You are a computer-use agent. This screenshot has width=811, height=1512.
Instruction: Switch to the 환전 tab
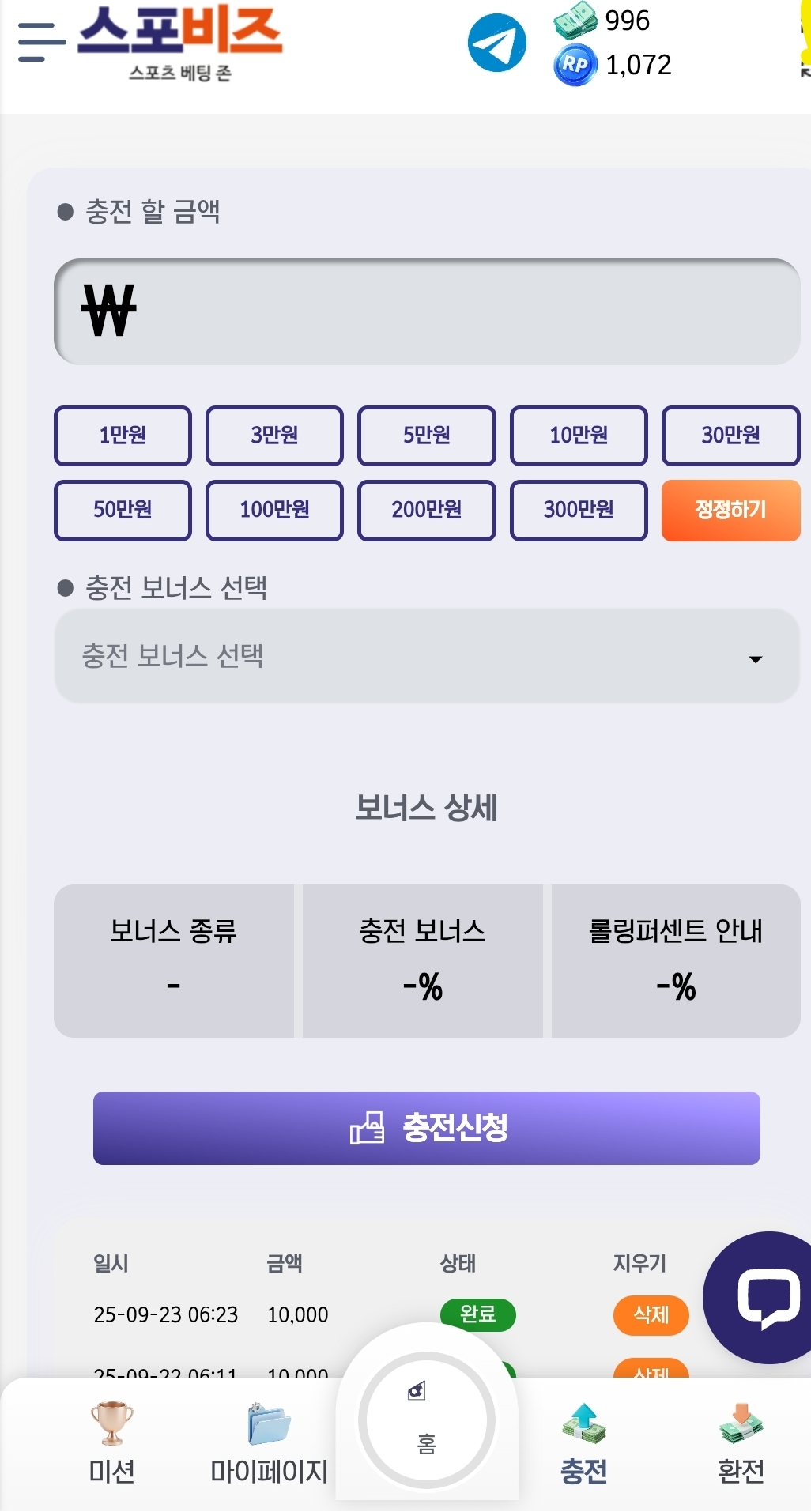tap(741, 1443)
